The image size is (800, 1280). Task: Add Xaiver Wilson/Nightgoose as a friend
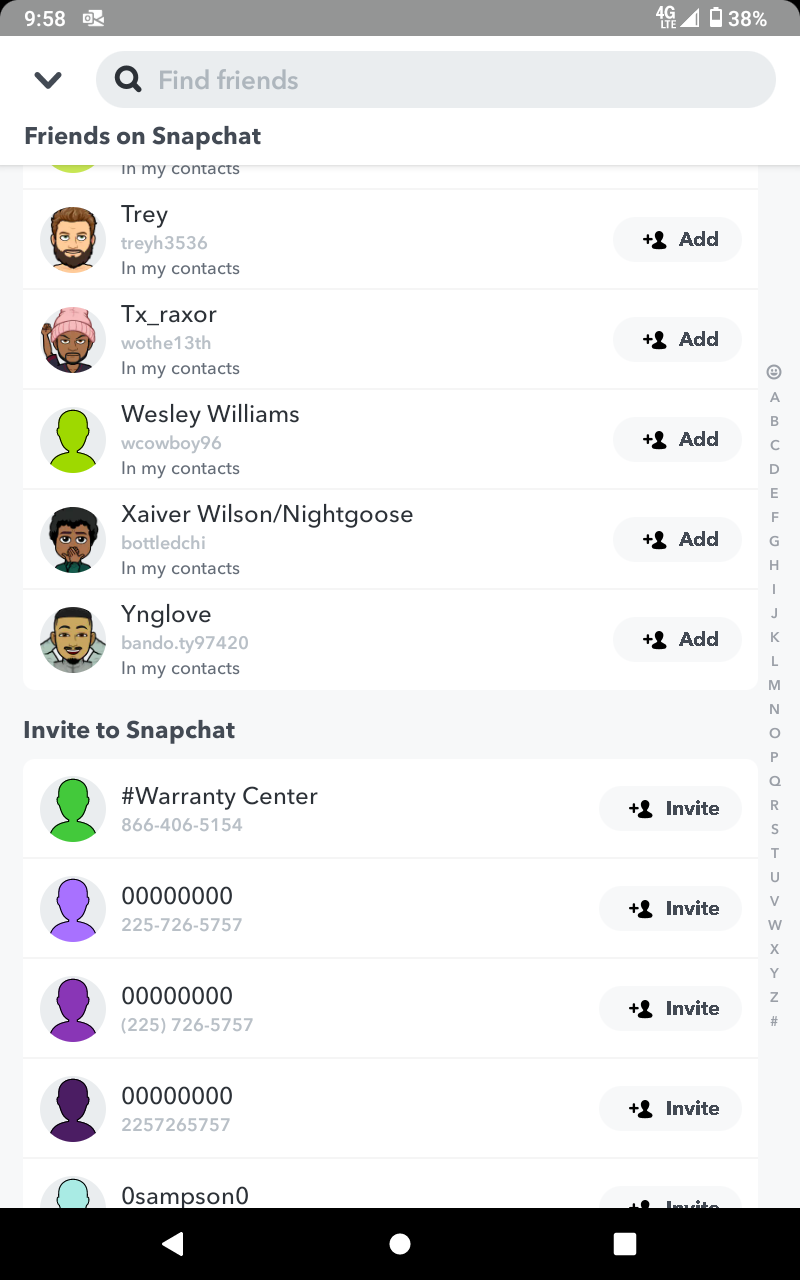(x=677, y=540)
